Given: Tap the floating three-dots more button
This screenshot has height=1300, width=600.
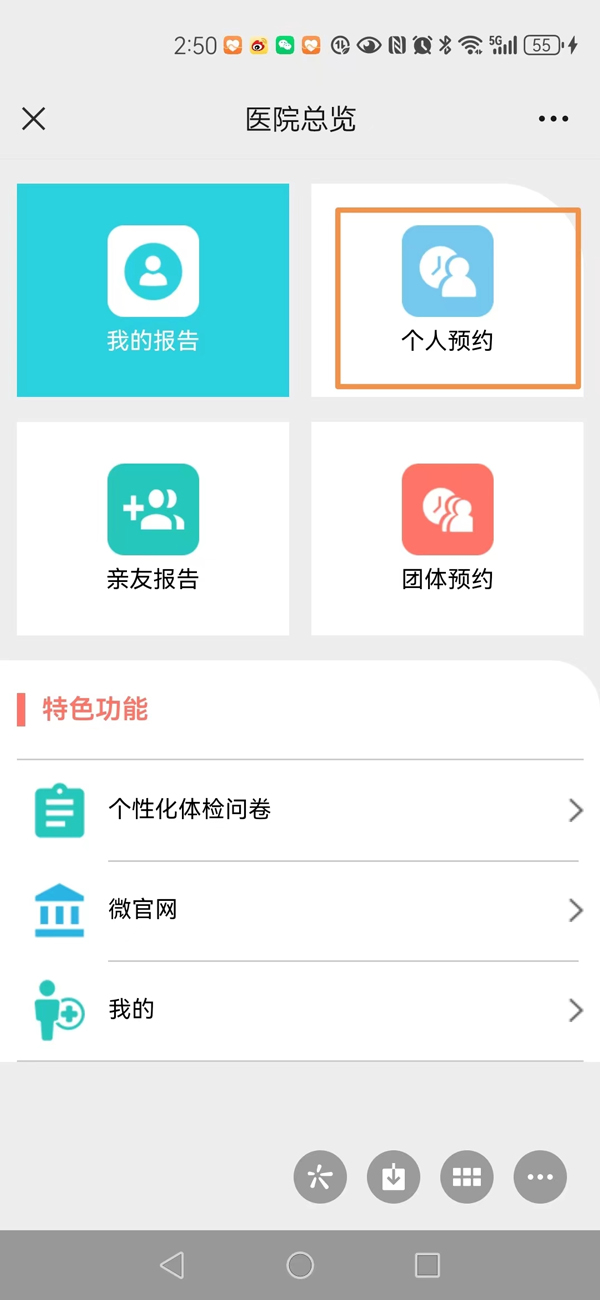Looking at the screenshot, I should [540, 1177].
